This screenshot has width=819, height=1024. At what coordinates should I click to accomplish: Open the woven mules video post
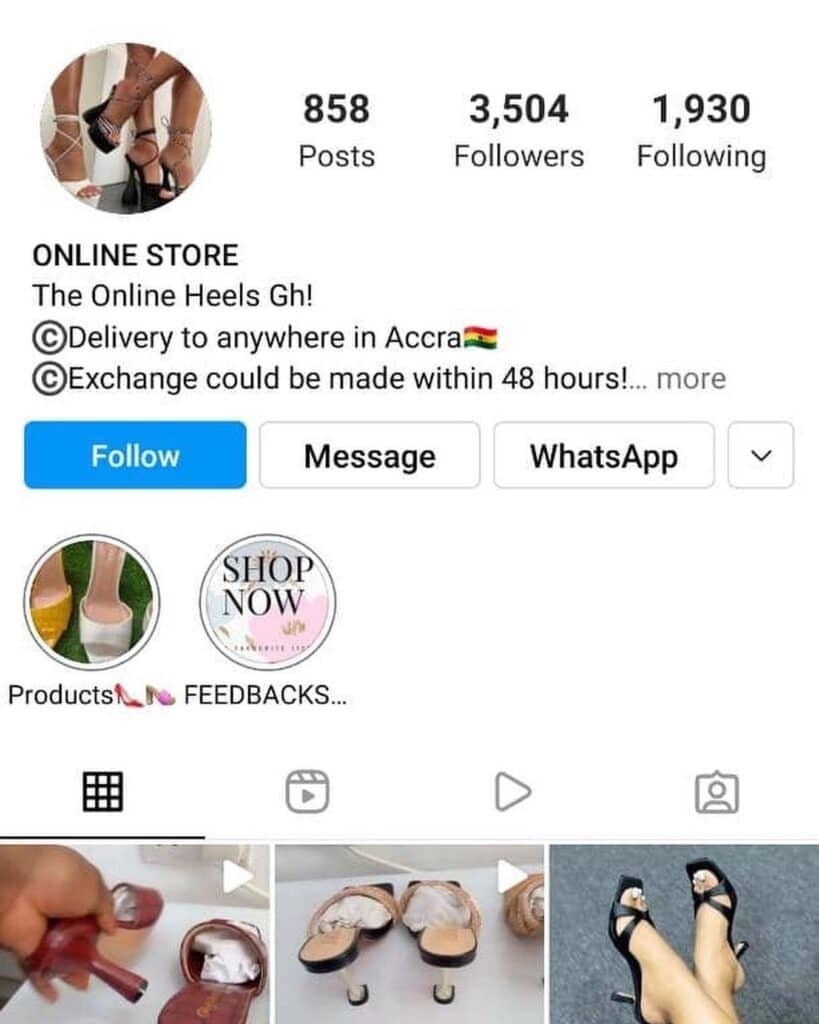point(409,935)
